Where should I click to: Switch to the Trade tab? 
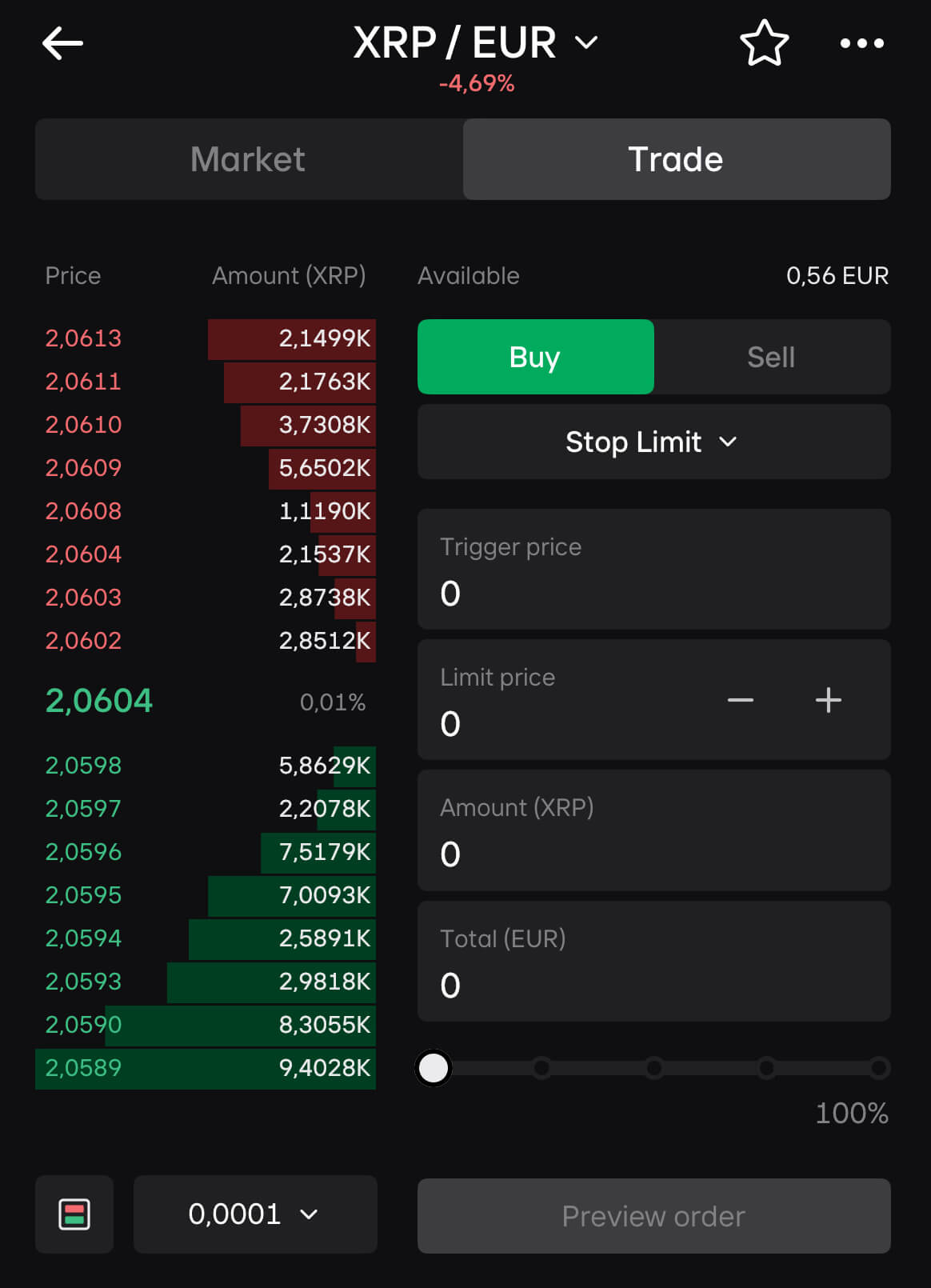coord(676,159)
